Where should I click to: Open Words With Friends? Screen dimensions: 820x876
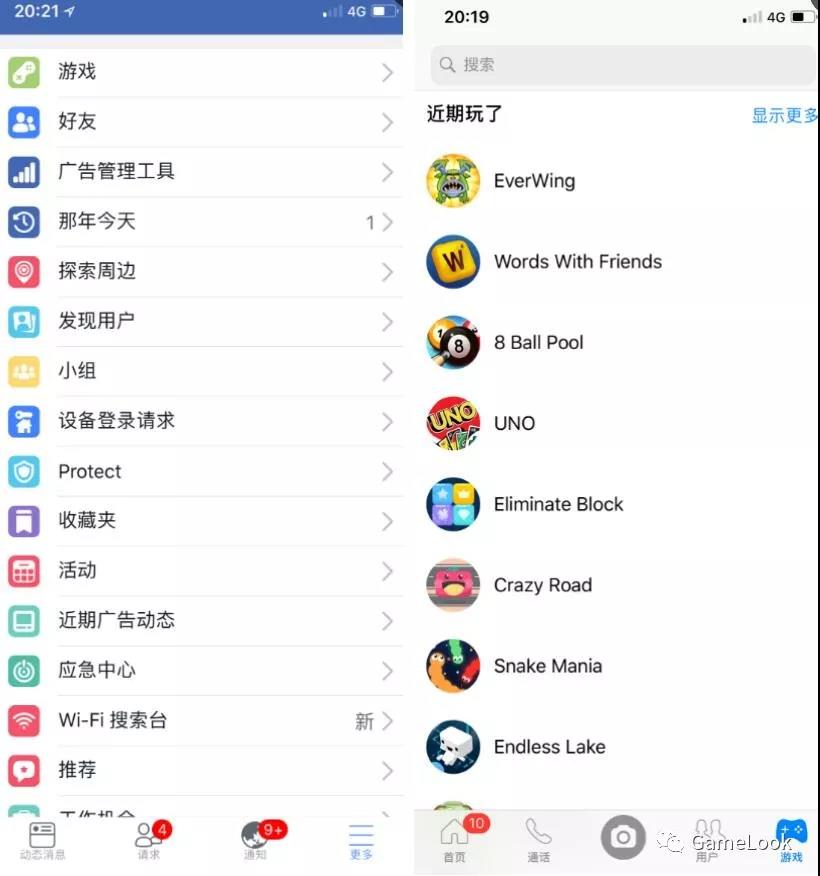(x=577, y=262)
